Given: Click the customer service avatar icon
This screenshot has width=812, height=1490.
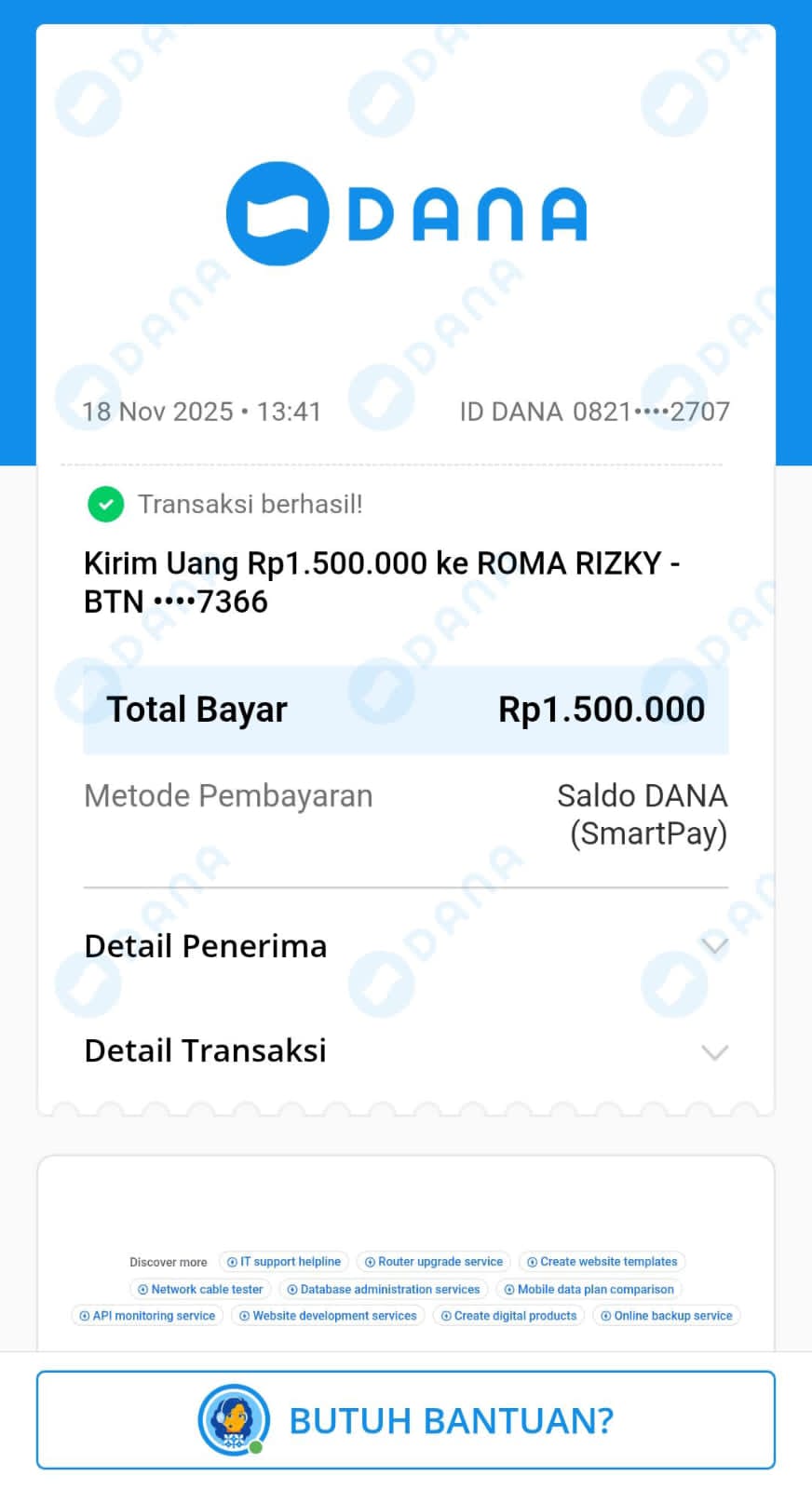Looking at the screenshot, I should (x=233, y=1419).
